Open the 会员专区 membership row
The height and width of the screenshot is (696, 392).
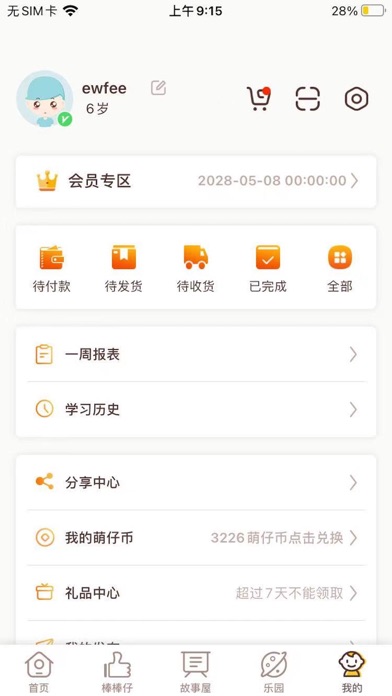click(x=196, y=181)
